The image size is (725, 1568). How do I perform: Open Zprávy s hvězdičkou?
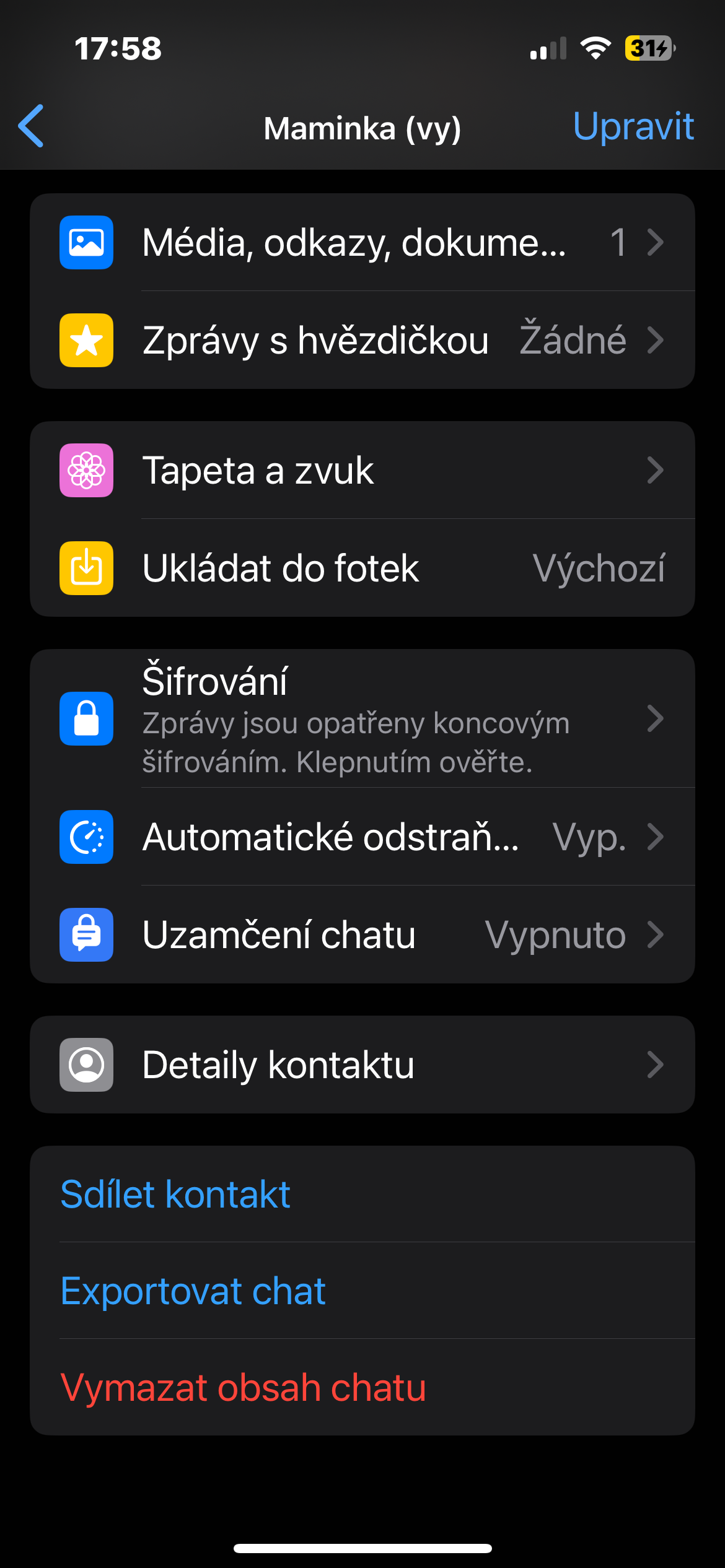point(362,340)
